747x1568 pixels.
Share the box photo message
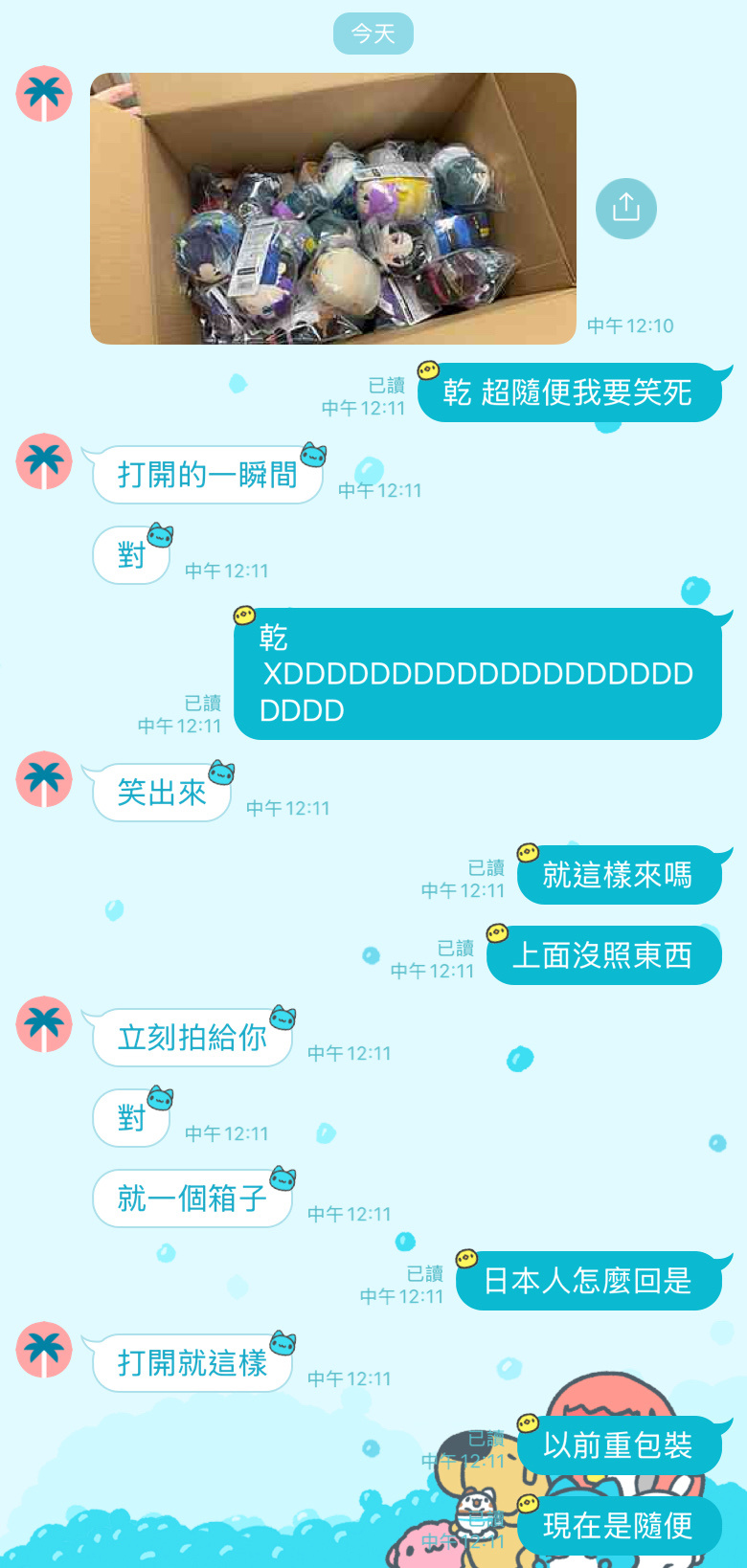click(625, 208)
